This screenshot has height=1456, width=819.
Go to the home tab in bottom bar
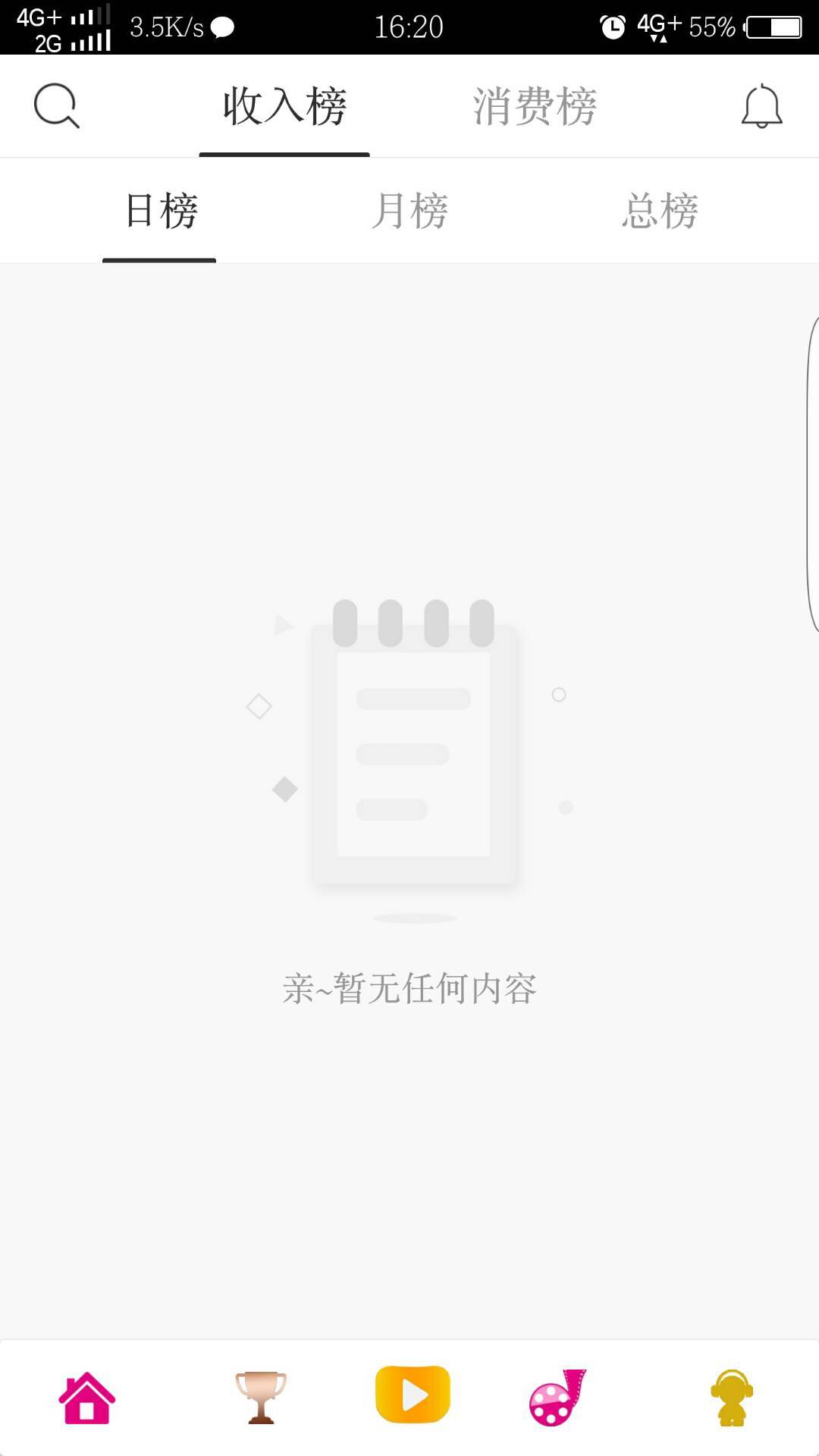point(87,1398)
